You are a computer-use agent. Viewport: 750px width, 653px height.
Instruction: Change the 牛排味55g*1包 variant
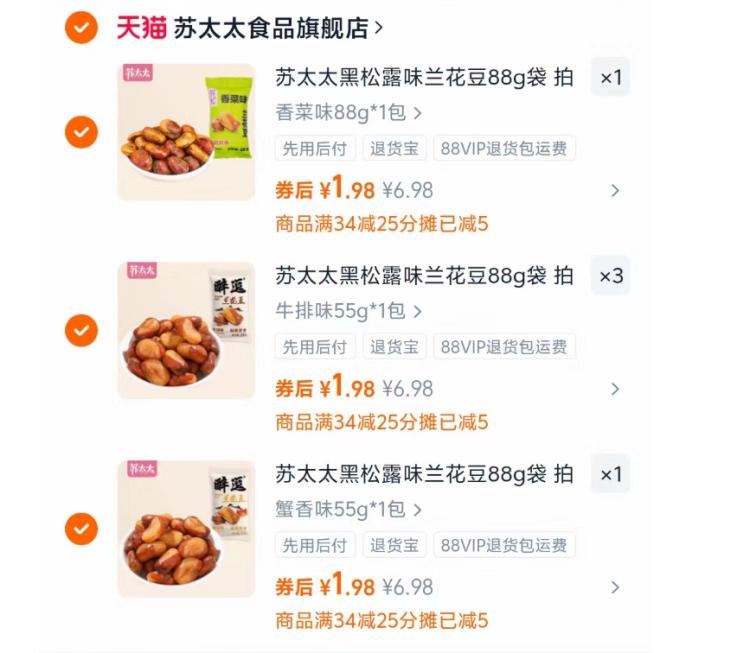348,311
